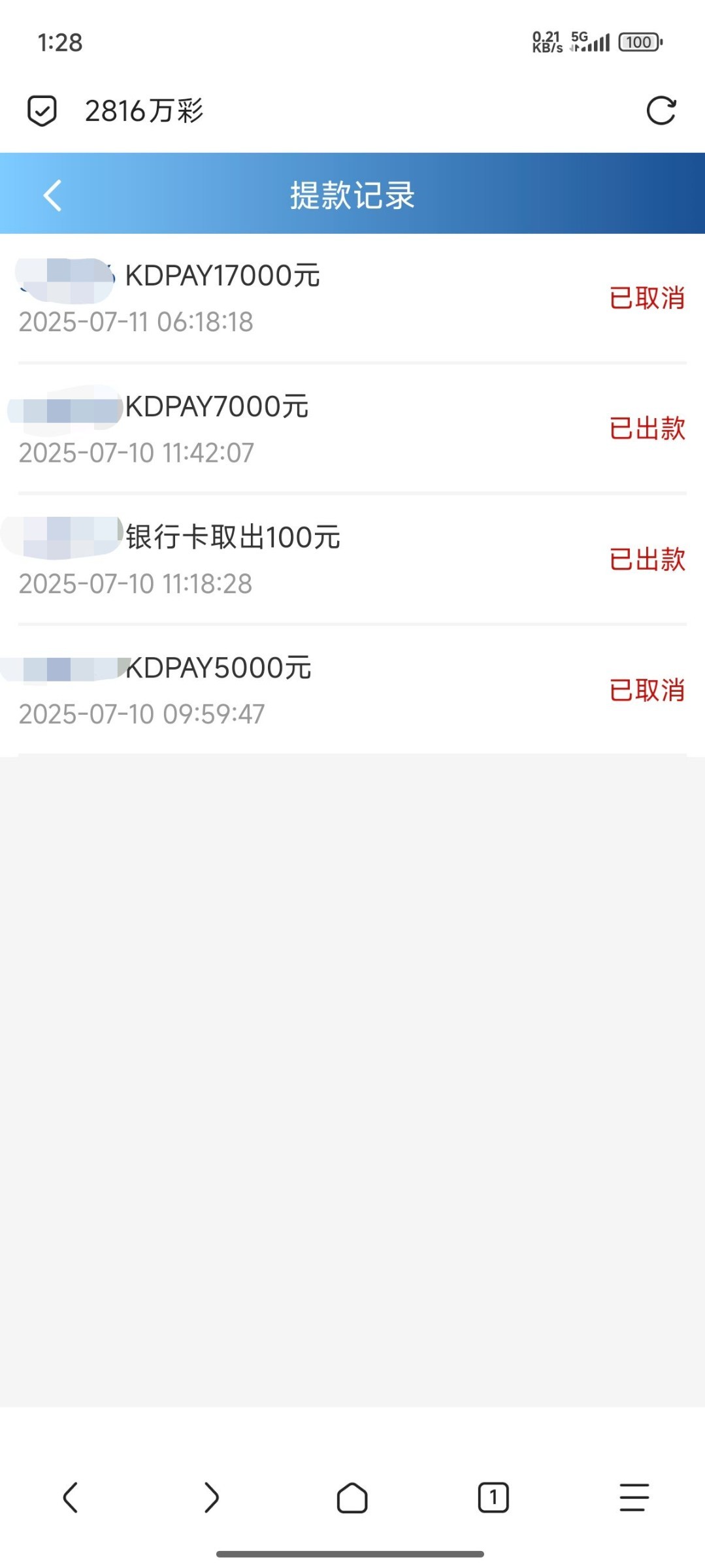Screen dimensions: 705x1568
Task: Open the browser tabs switcher
Action: click(493, 1497)
